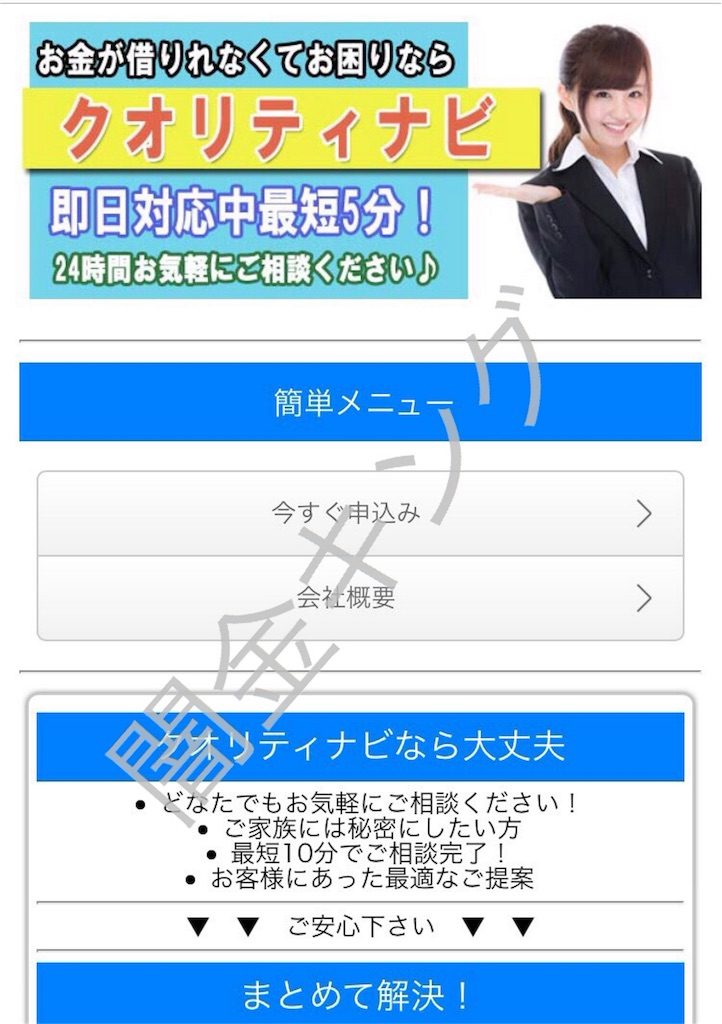This screenshot has width=722, height=1024.
Task: Open the 今すぐ申込み row
Action: [360, 513]
